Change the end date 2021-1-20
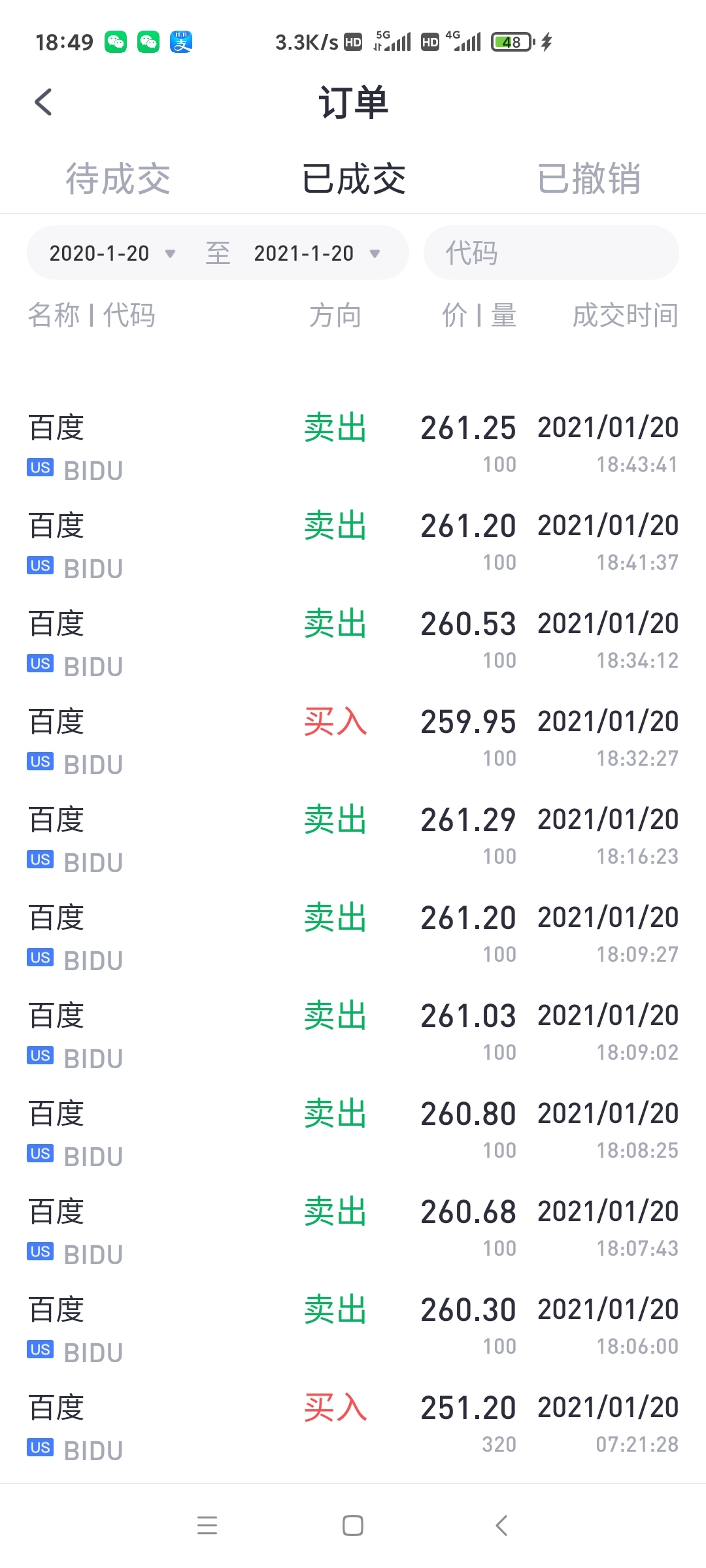This screenshot has width=706, height=1568. (x=316, y=253)
